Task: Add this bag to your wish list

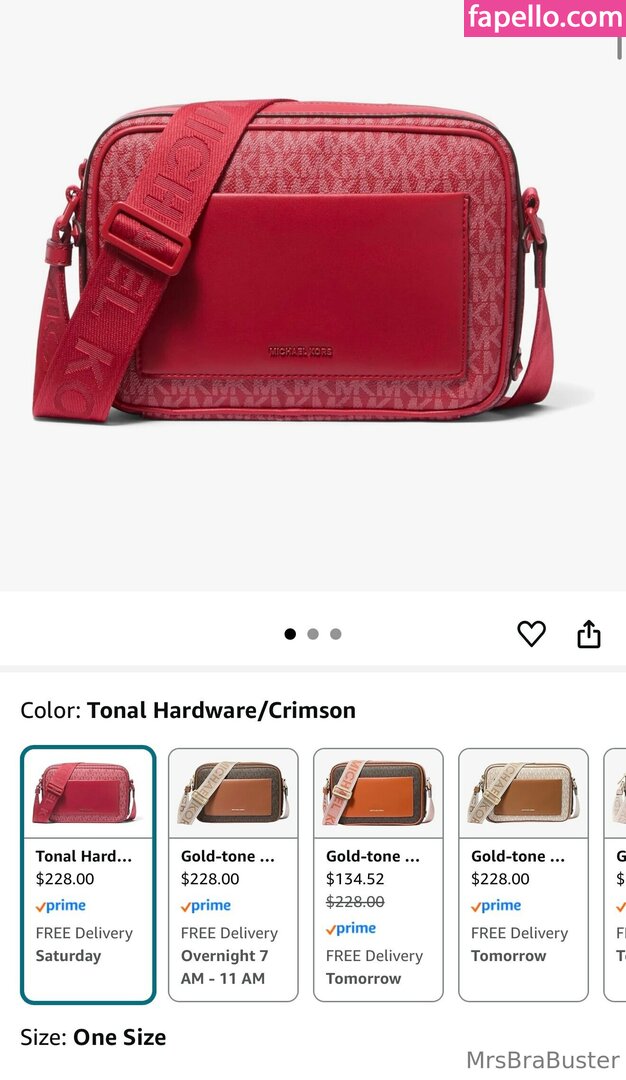Action: pyautogui.click(x=531, y=633)
